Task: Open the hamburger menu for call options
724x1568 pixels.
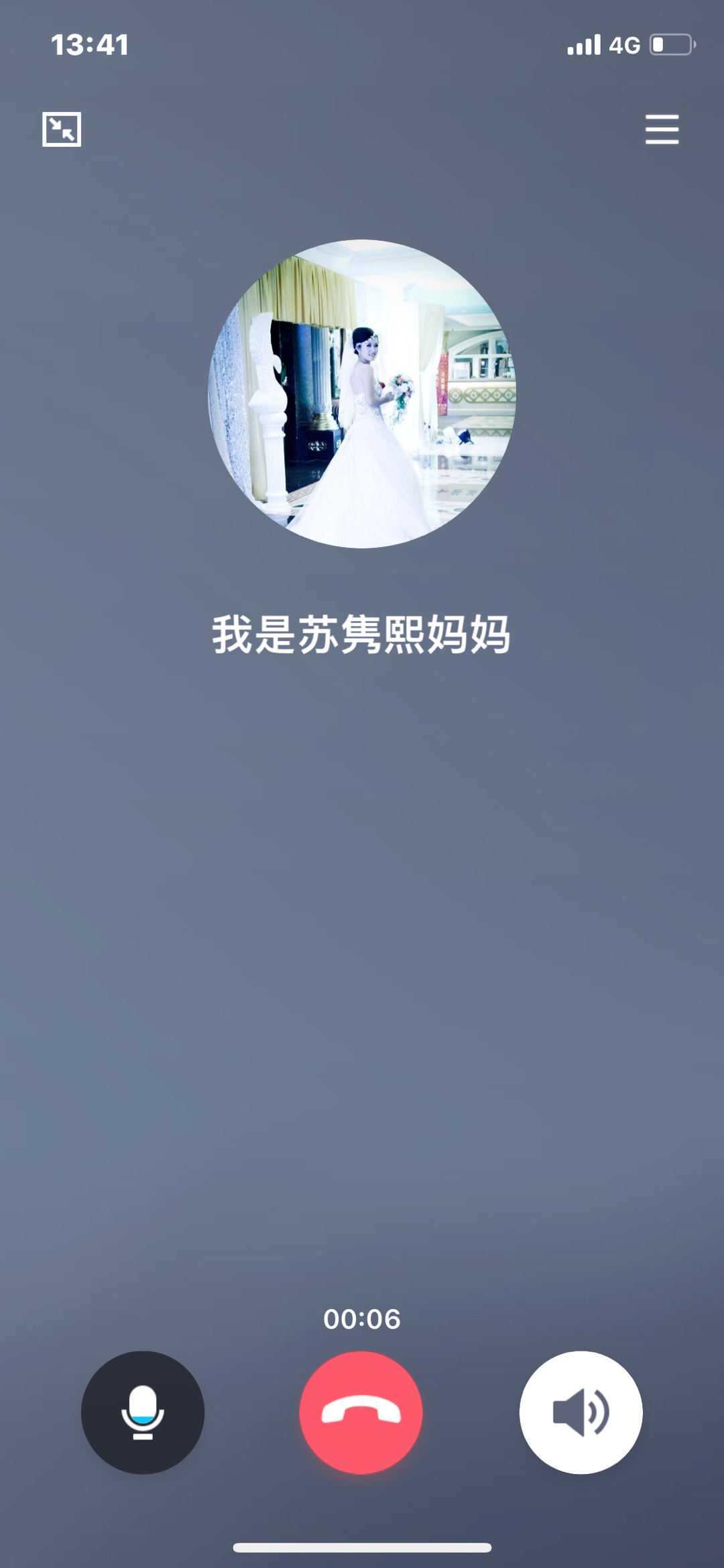Action: 662,129
